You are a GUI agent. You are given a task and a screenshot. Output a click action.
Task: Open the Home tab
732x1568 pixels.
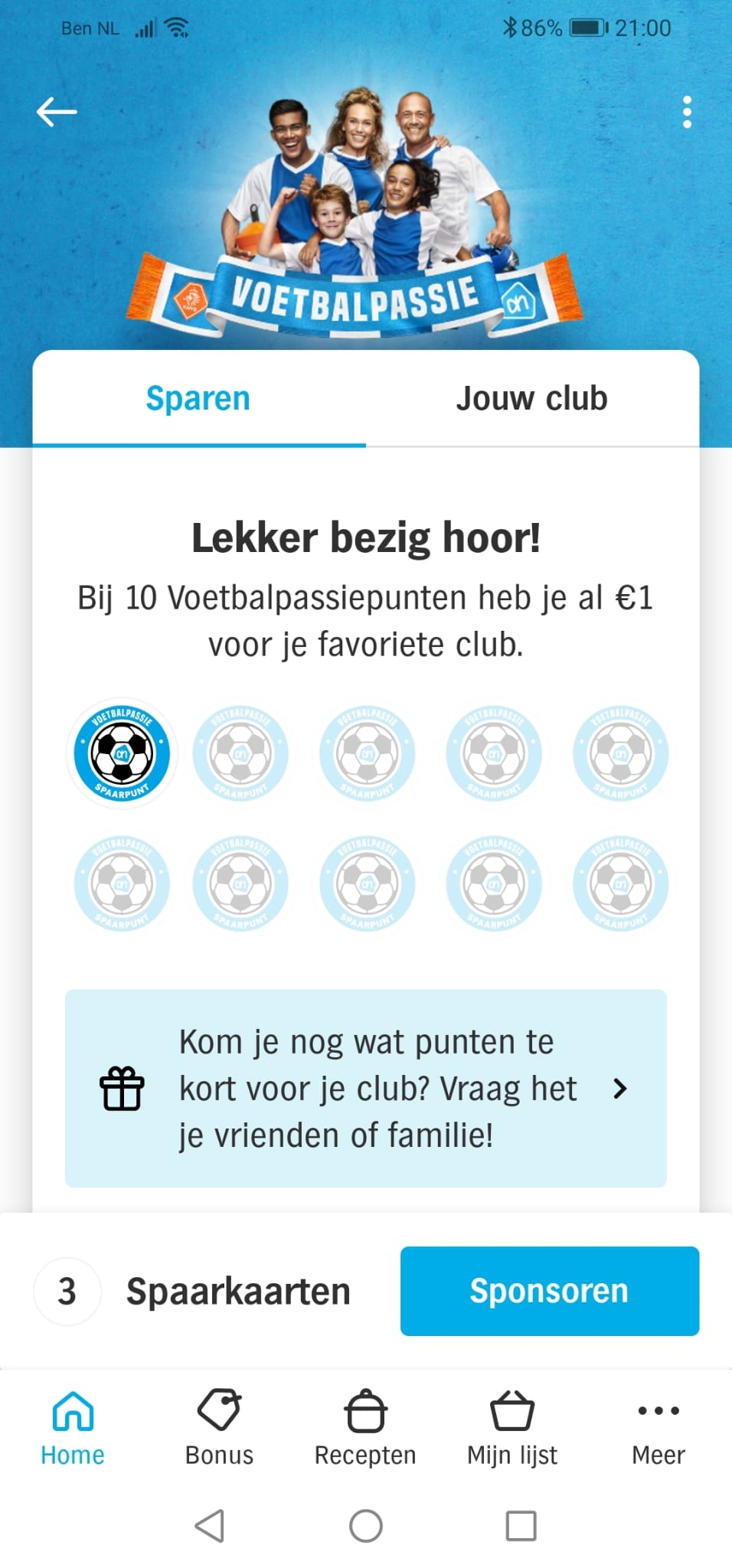point(73,1428)
